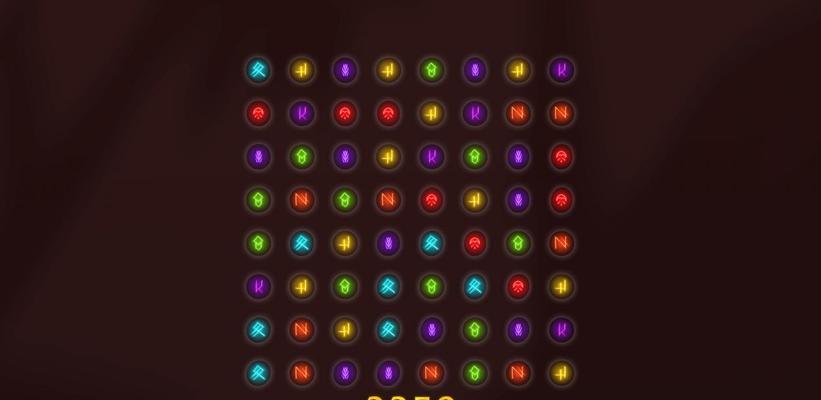Select the red rune in the third row

click(561, 157)
